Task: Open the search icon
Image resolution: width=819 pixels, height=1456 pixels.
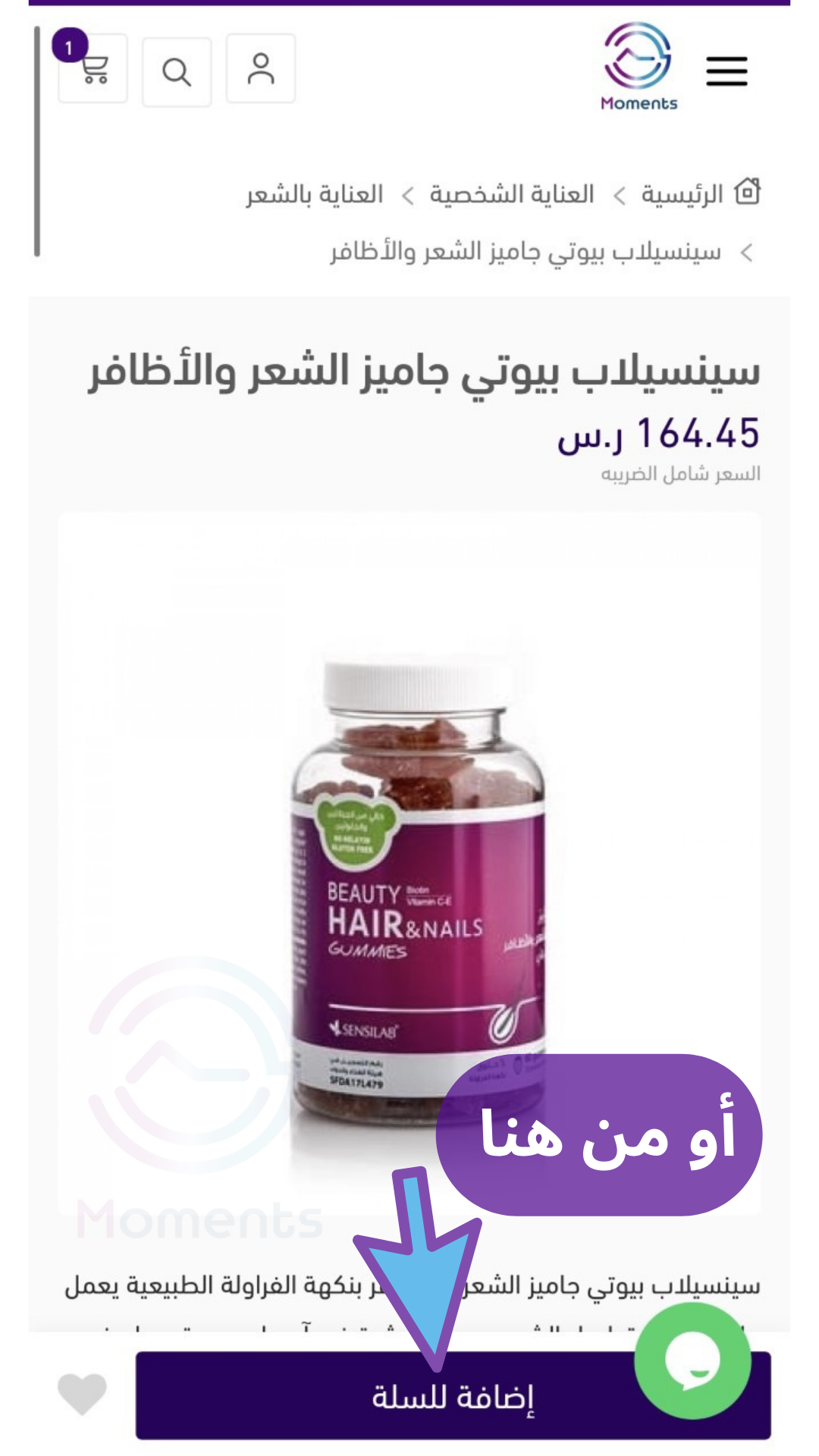Action: point(177,71)
